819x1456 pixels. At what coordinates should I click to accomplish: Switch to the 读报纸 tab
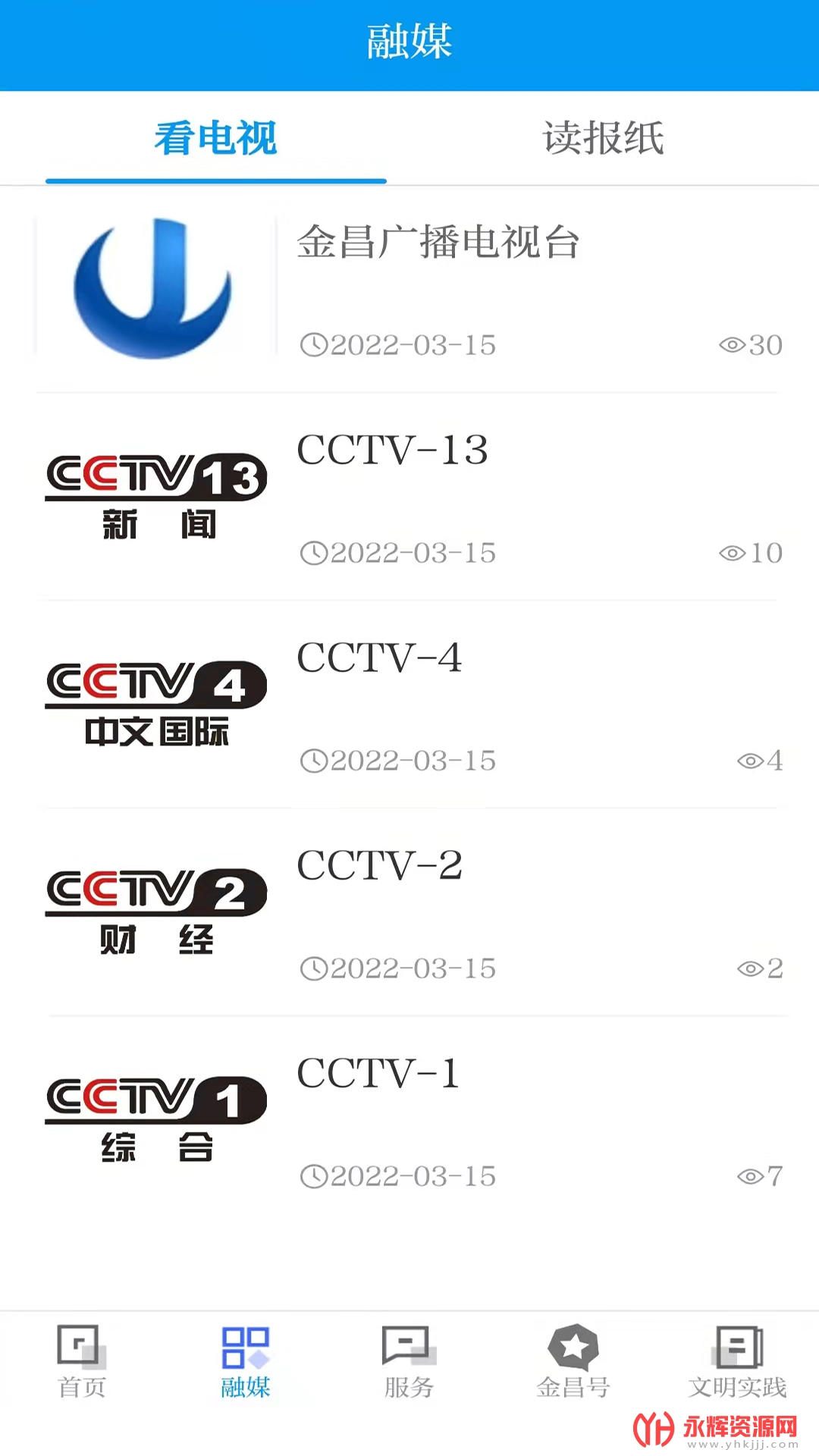tap(603, 138)
